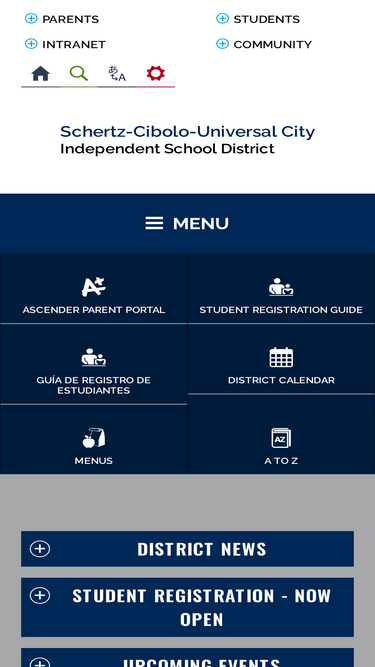Screen dimensions: 375x667
Task: View the District Calendar
Action: [x=281, y=359]
